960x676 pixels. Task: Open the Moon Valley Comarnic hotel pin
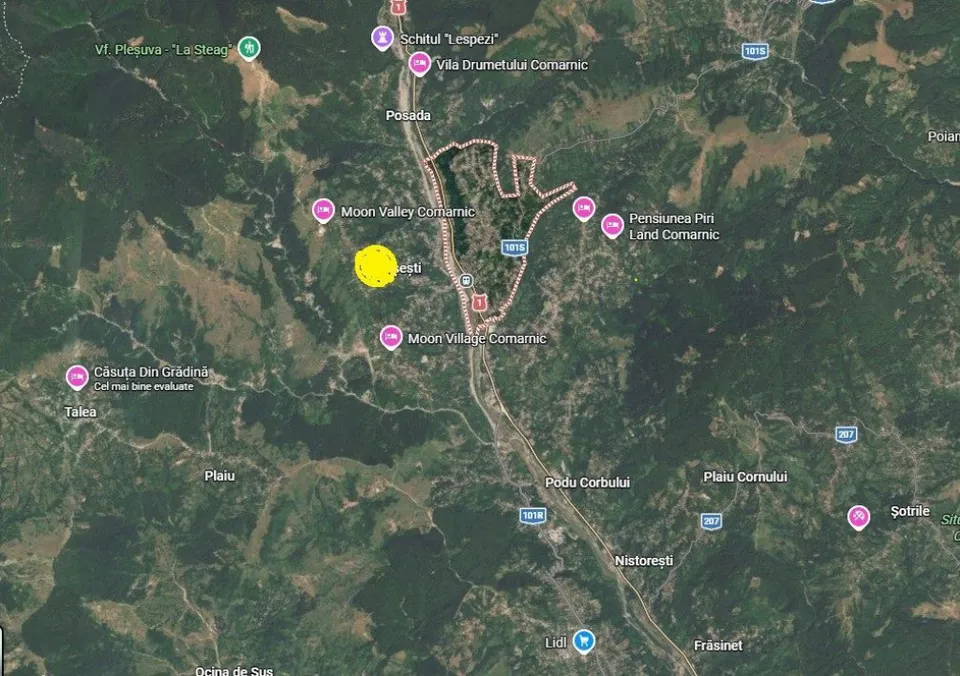tap(323, 211)
